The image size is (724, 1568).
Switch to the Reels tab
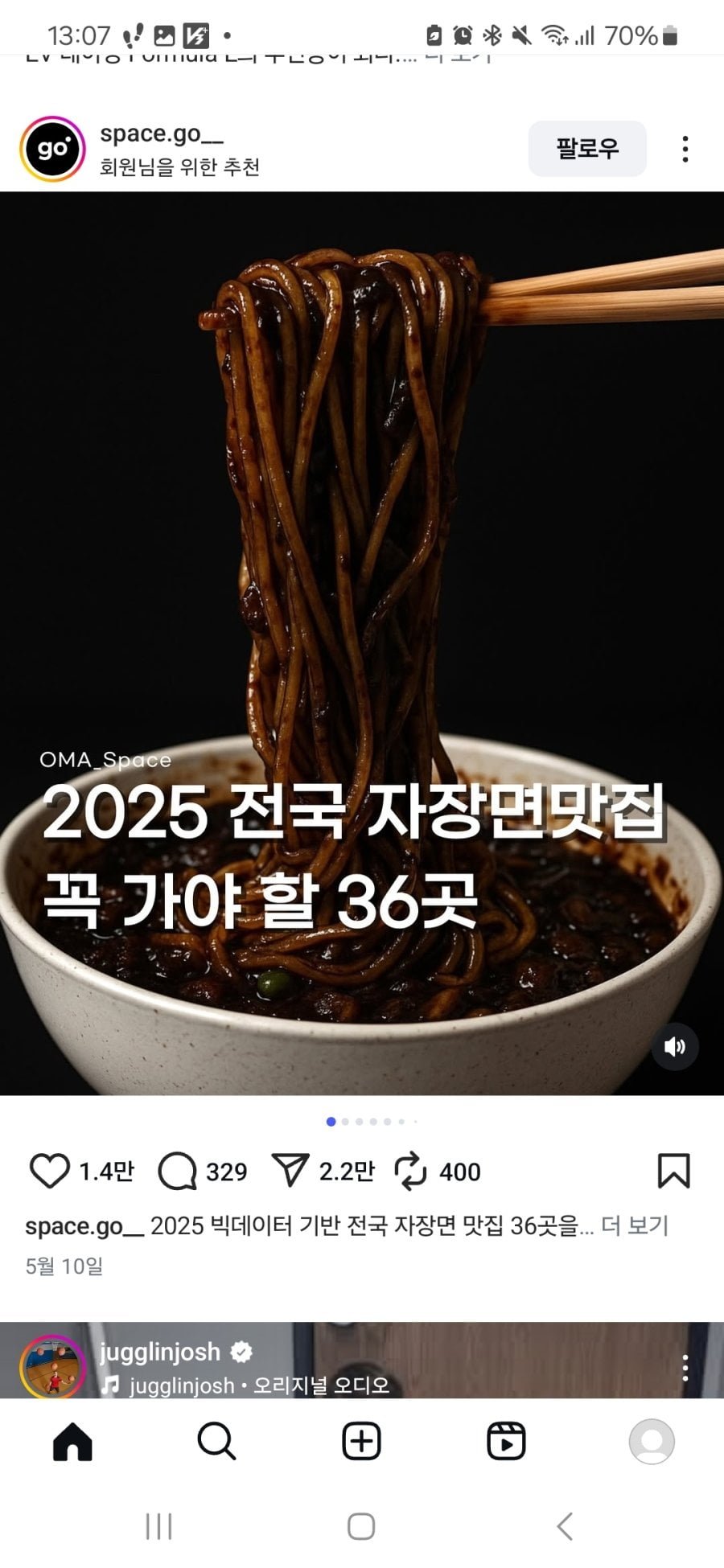[x=506, y=1441]
